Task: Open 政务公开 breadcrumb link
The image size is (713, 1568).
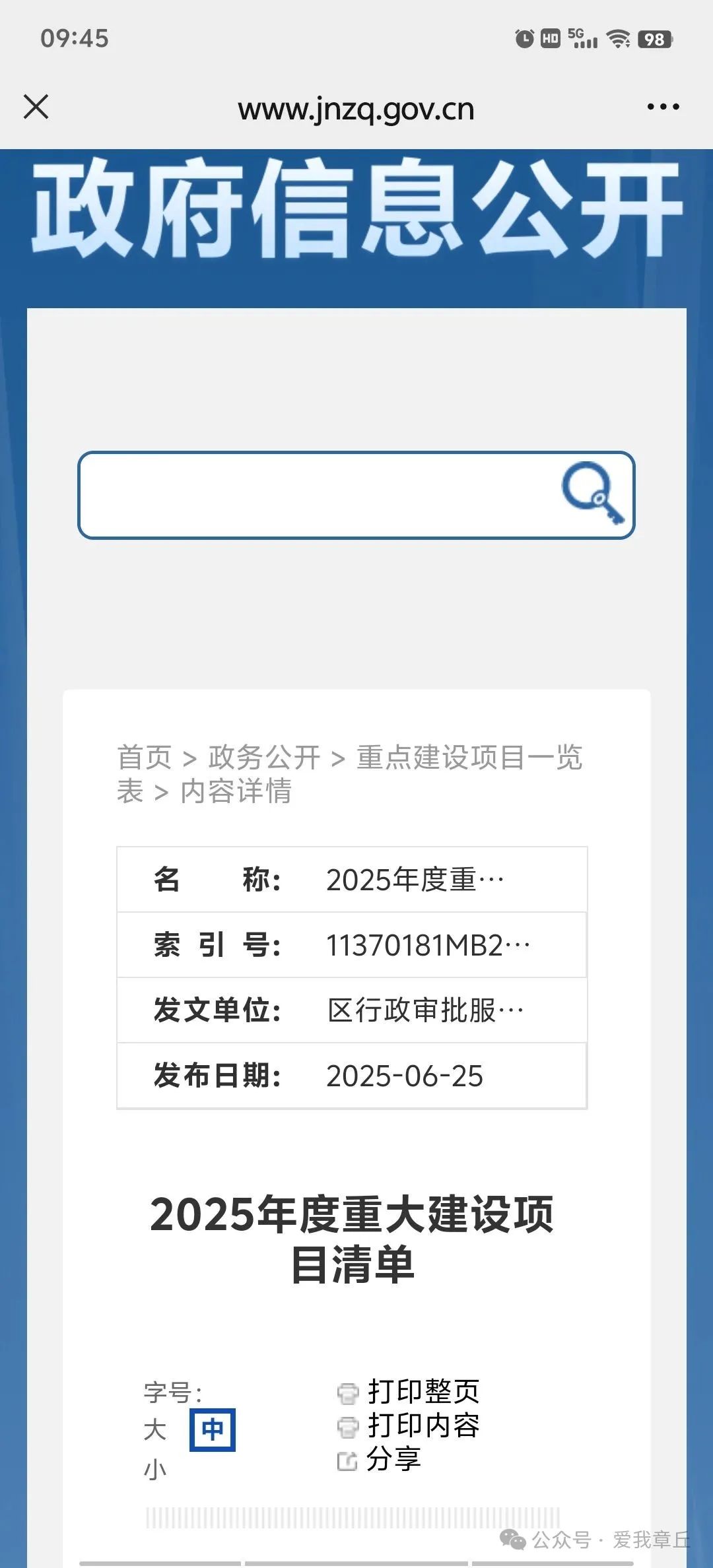Action: [x=264, y=757]
